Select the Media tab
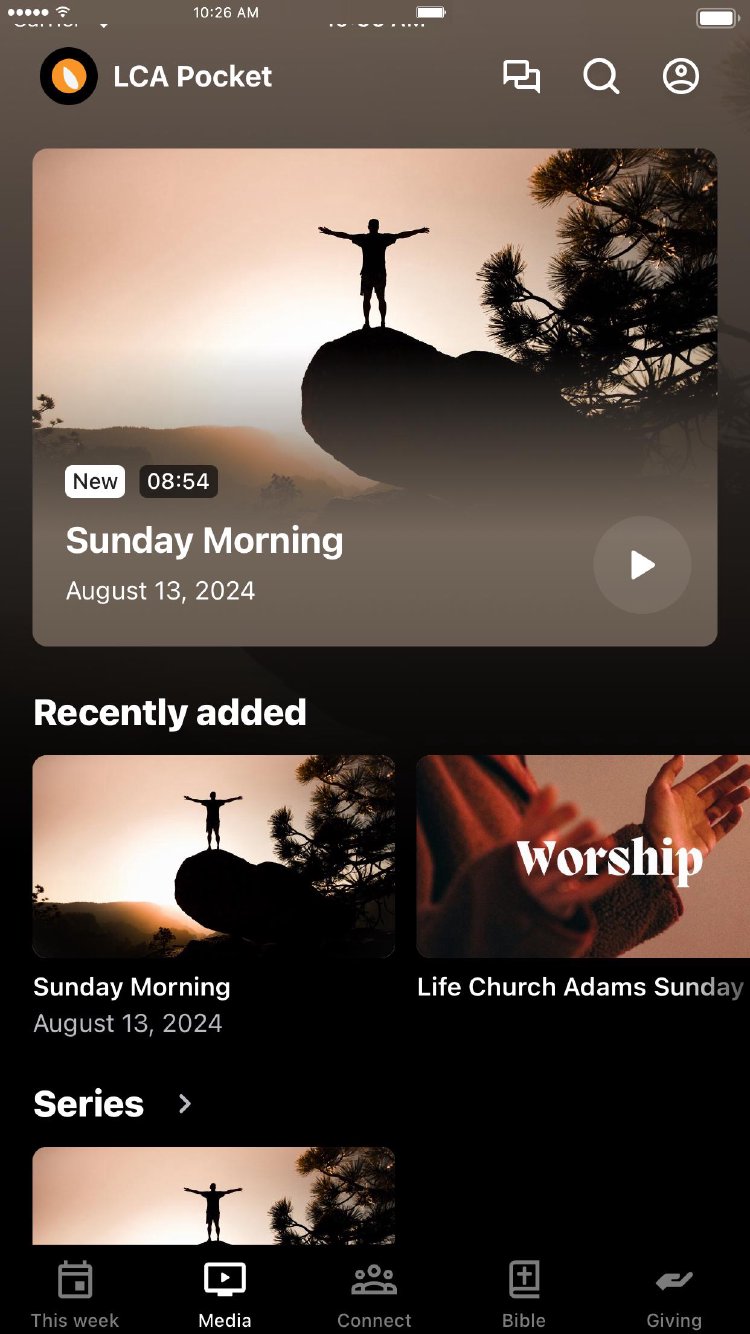Viewport: 750px width, 1334px height. pos(225,1294)
